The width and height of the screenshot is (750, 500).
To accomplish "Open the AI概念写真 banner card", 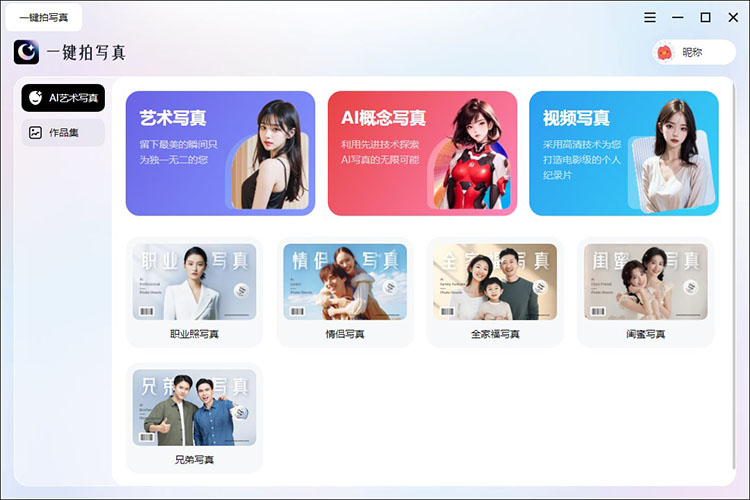I will (x=422, y=153).
